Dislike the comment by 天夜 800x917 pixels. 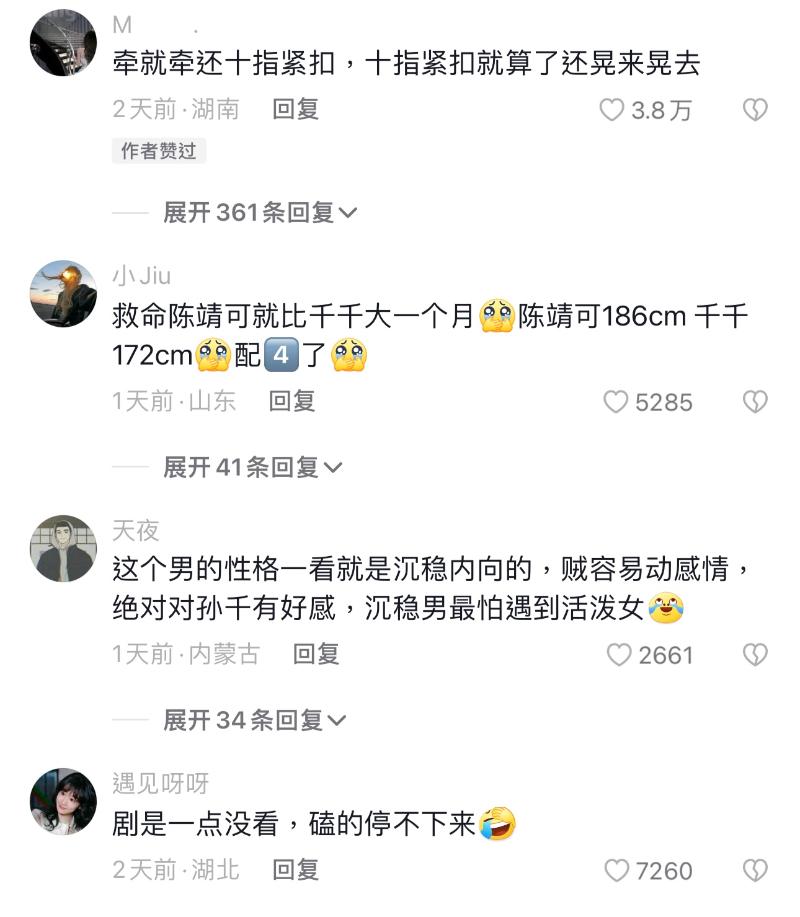pyautogui.click(x=754, y=655)
